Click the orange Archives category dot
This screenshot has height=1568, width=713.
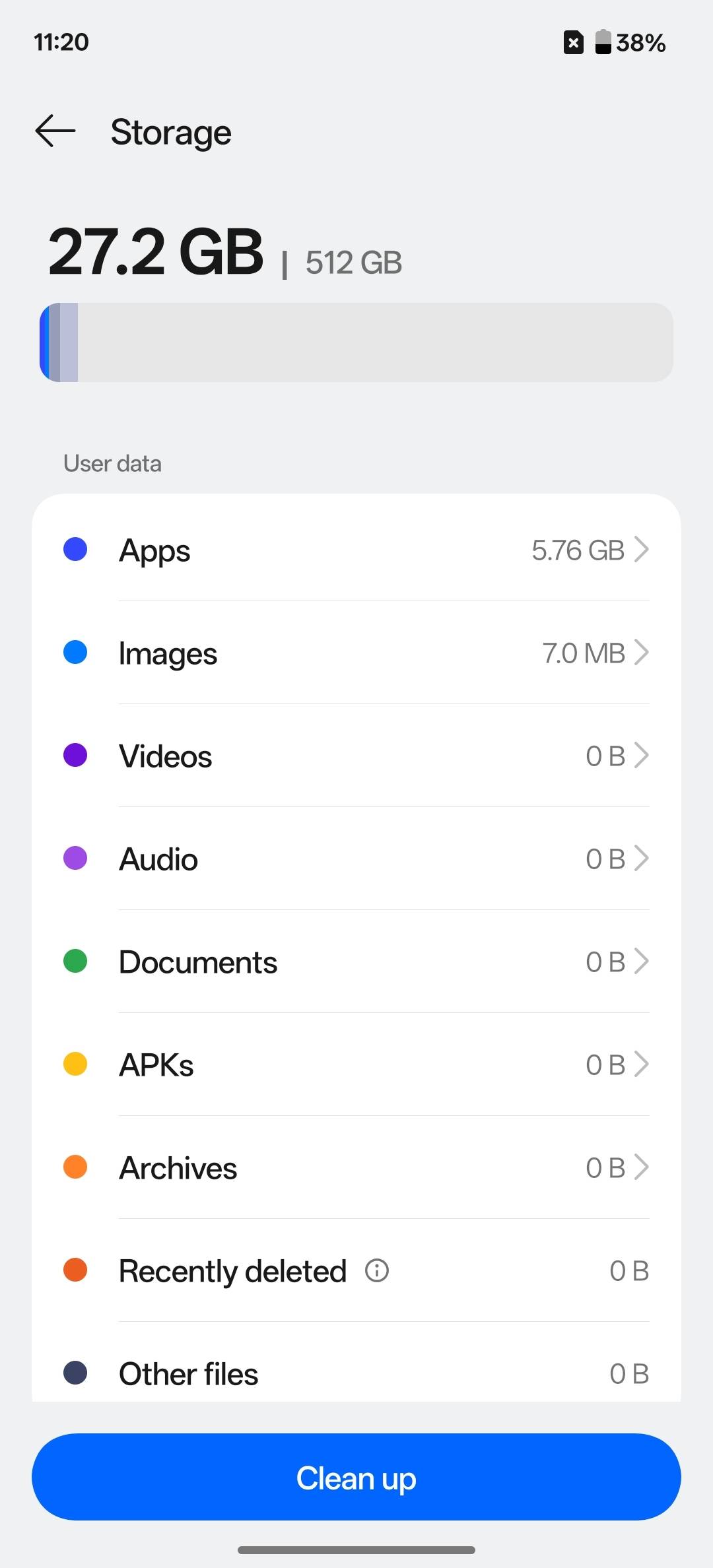tap(75, 1167)
